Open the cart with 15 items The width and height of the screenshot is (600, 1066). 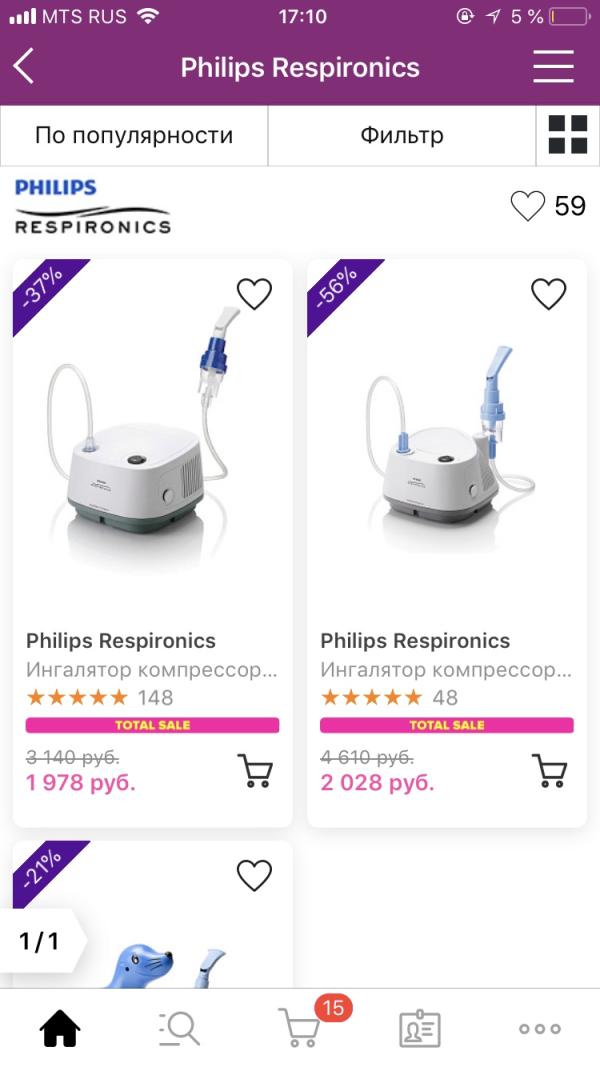tap(300, 1028)
